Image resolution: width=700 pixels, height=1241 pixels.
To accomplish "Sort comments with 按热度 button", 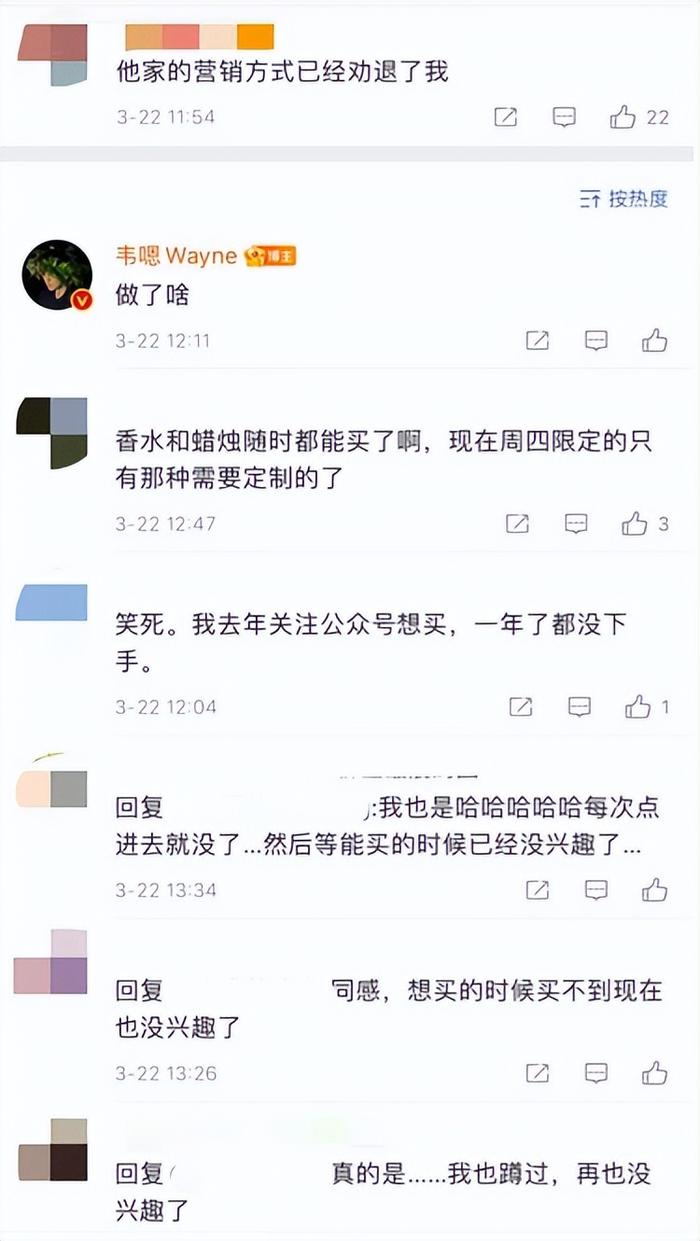I will 624,199.
